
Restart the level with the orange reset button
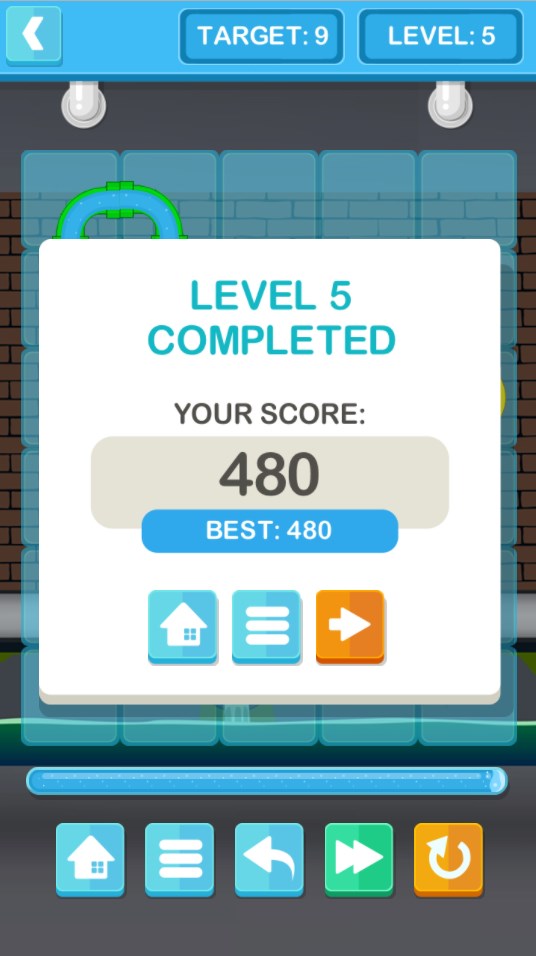pos(448,860)
